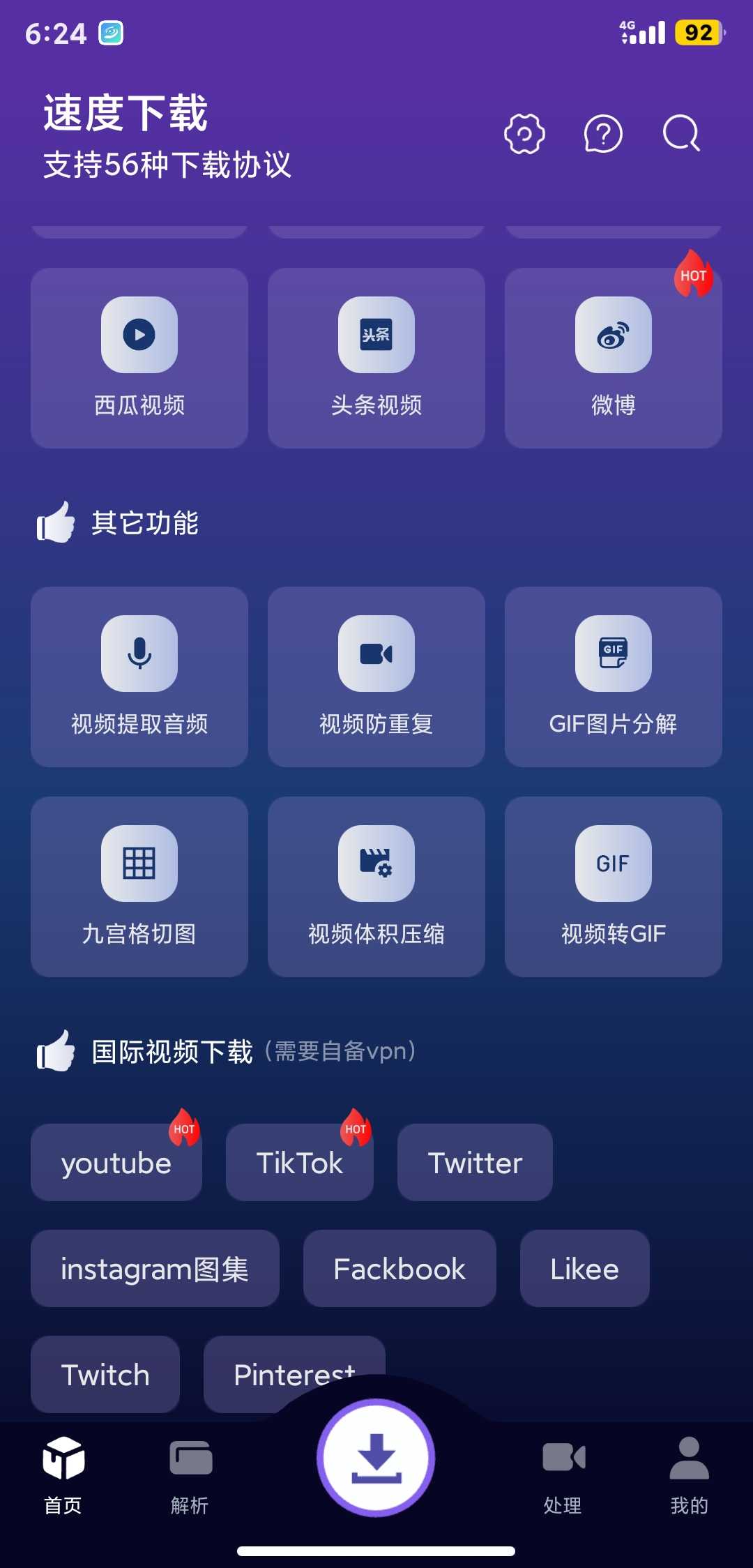
Task: Choose the TikTok chip
Action: 300,1163
